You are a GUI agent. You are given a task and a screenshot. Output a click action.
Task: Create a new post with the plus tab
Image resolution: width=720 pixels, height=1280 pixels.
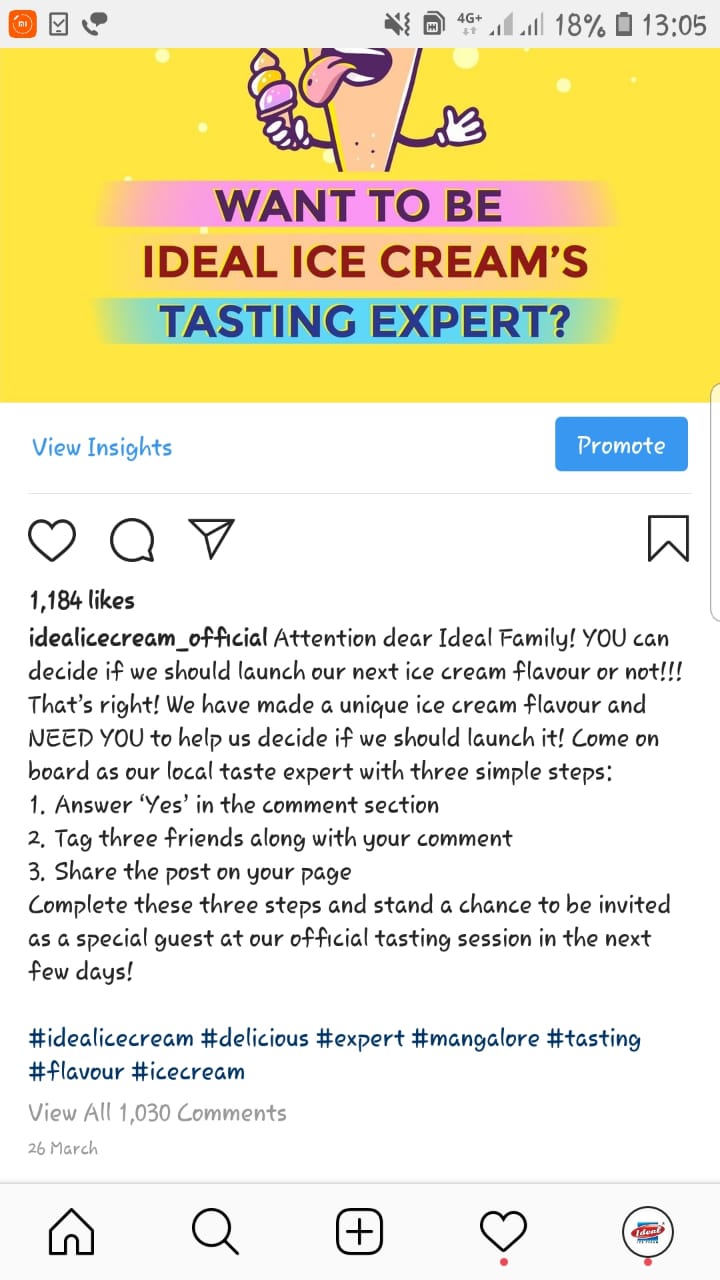click(x=359, y=1231)
